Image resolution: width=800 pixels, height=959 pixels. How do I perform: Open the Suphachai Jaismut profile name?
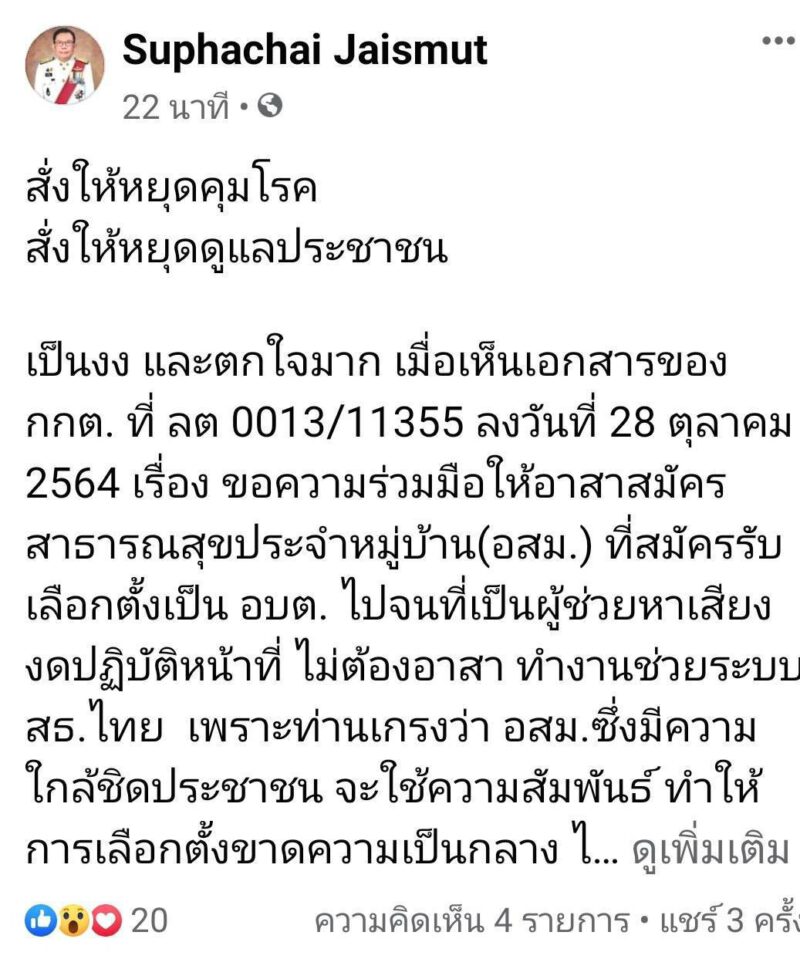pyautogui.click(x=305, y=48)
